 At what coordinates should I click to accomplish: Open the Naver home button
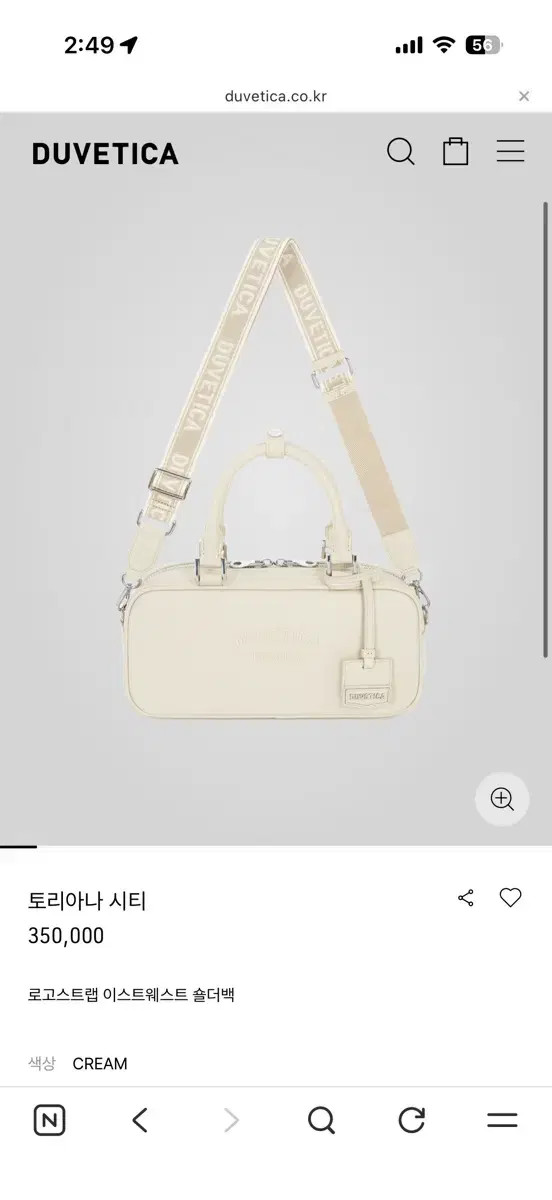49,1121
